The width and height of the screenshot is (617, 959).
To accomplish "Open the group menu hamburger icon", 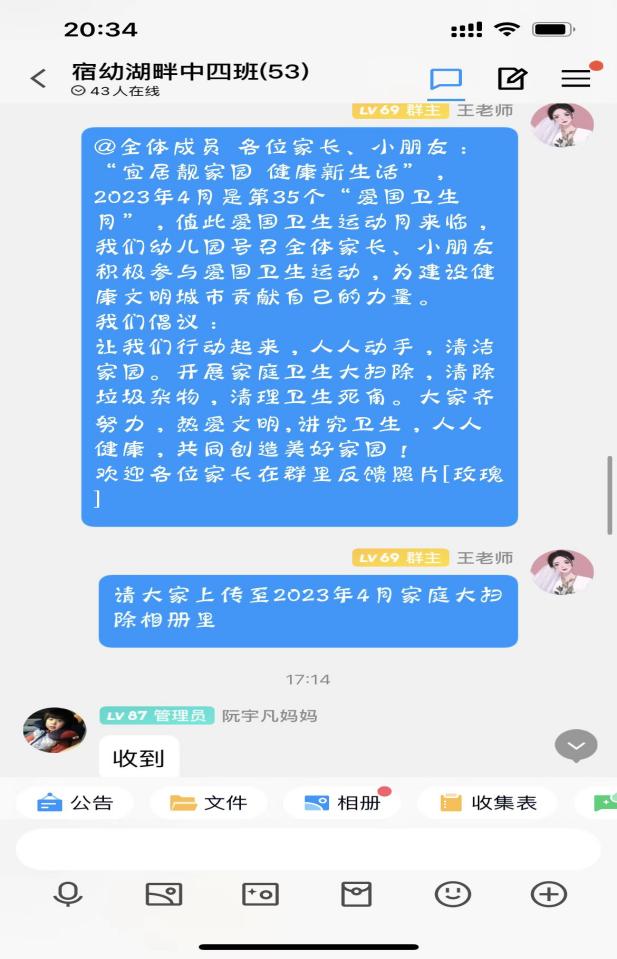I will tap(575, 79).
